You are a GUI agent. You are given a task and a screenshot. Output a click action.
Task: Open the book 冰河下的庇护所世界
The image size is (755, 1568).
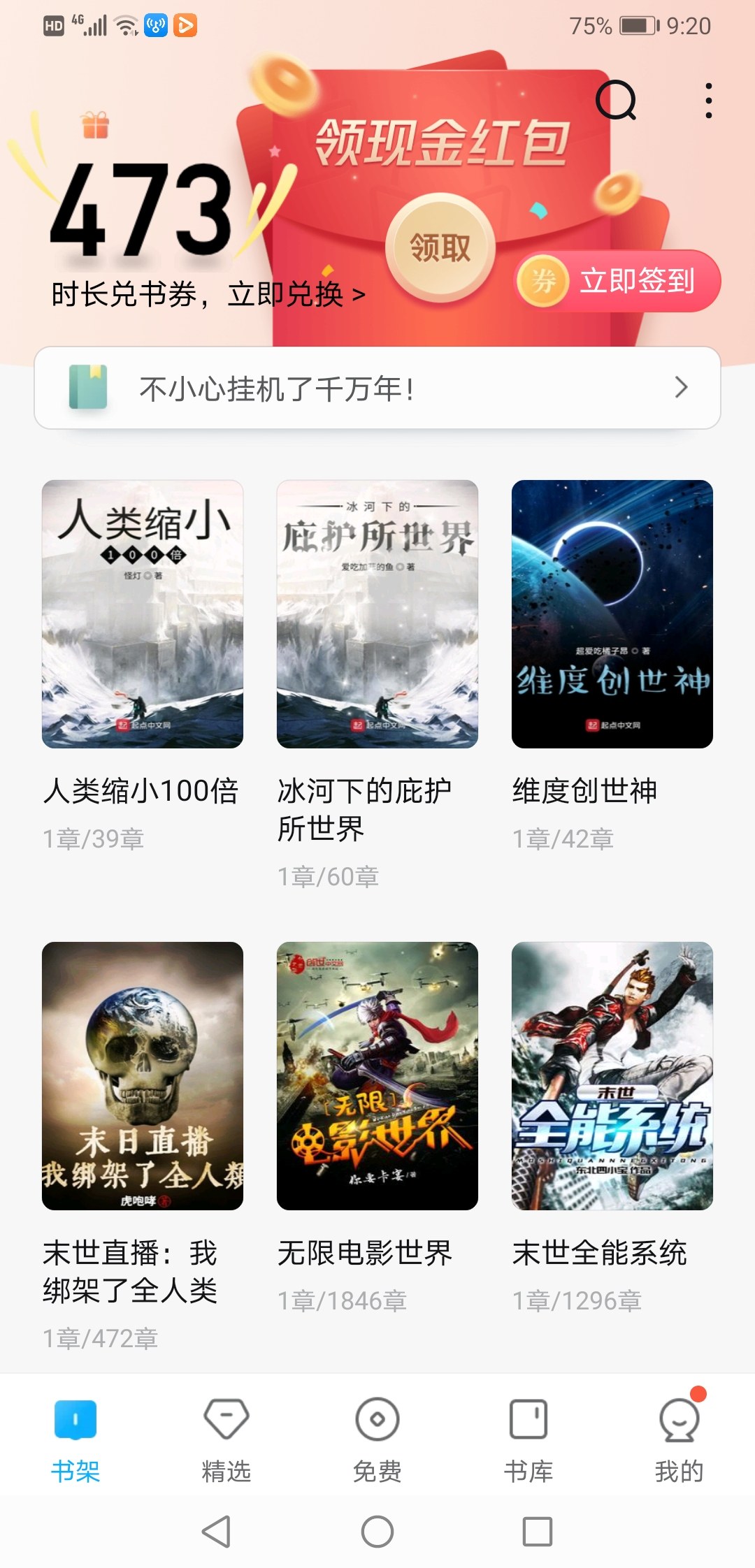click(x=377, y=614)
